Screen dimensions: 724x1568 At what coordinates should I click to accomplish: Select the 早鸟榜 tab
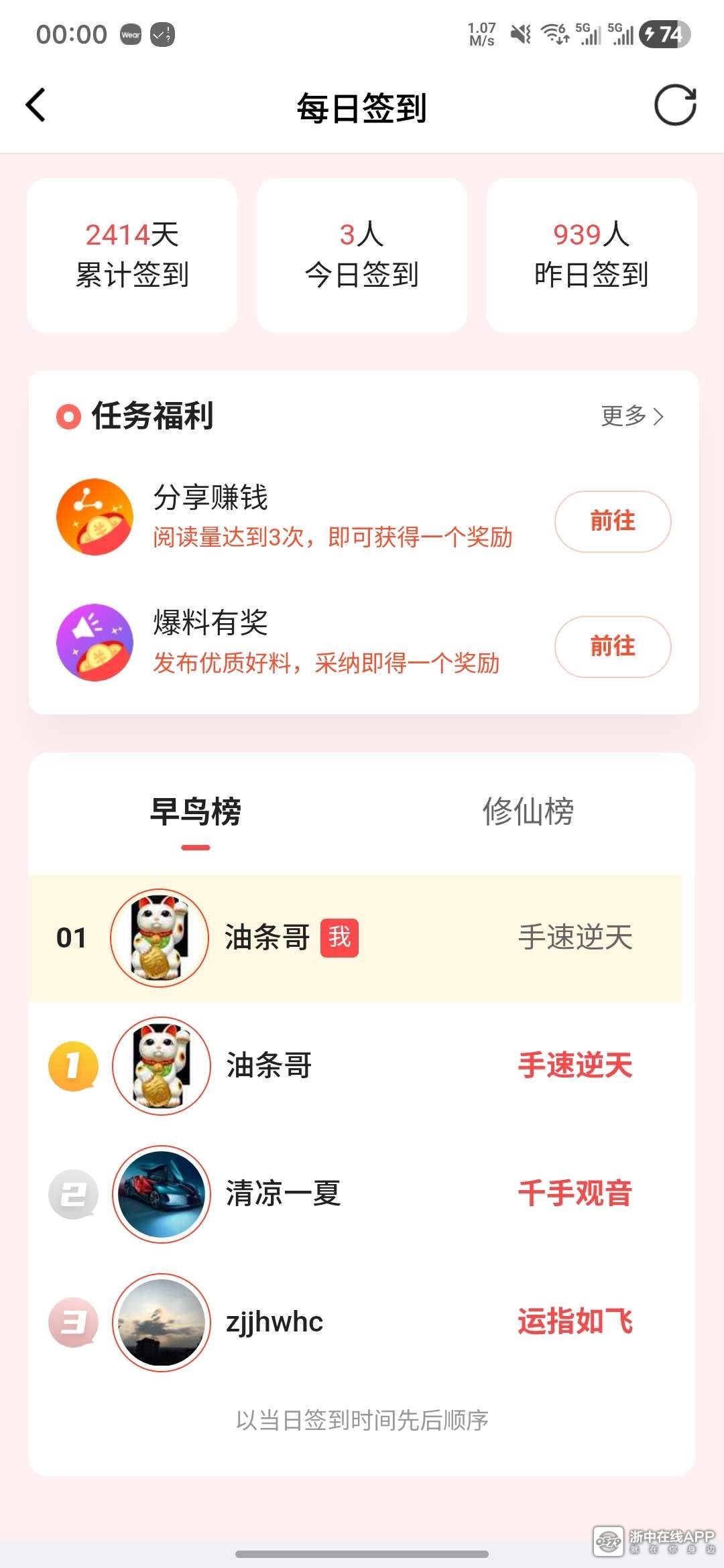[195, 811]
